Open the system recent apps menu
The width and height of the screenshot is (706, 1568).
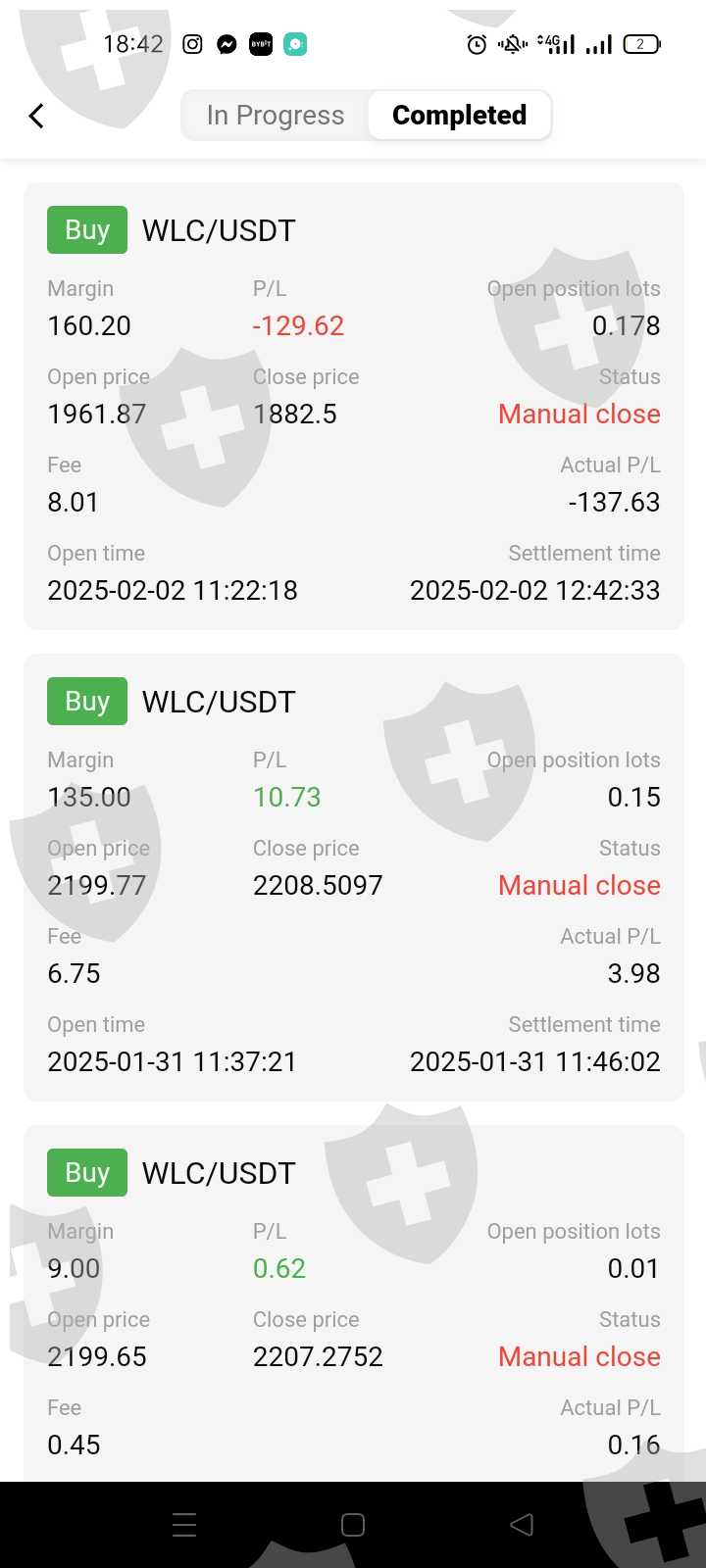coord(184,1524)
